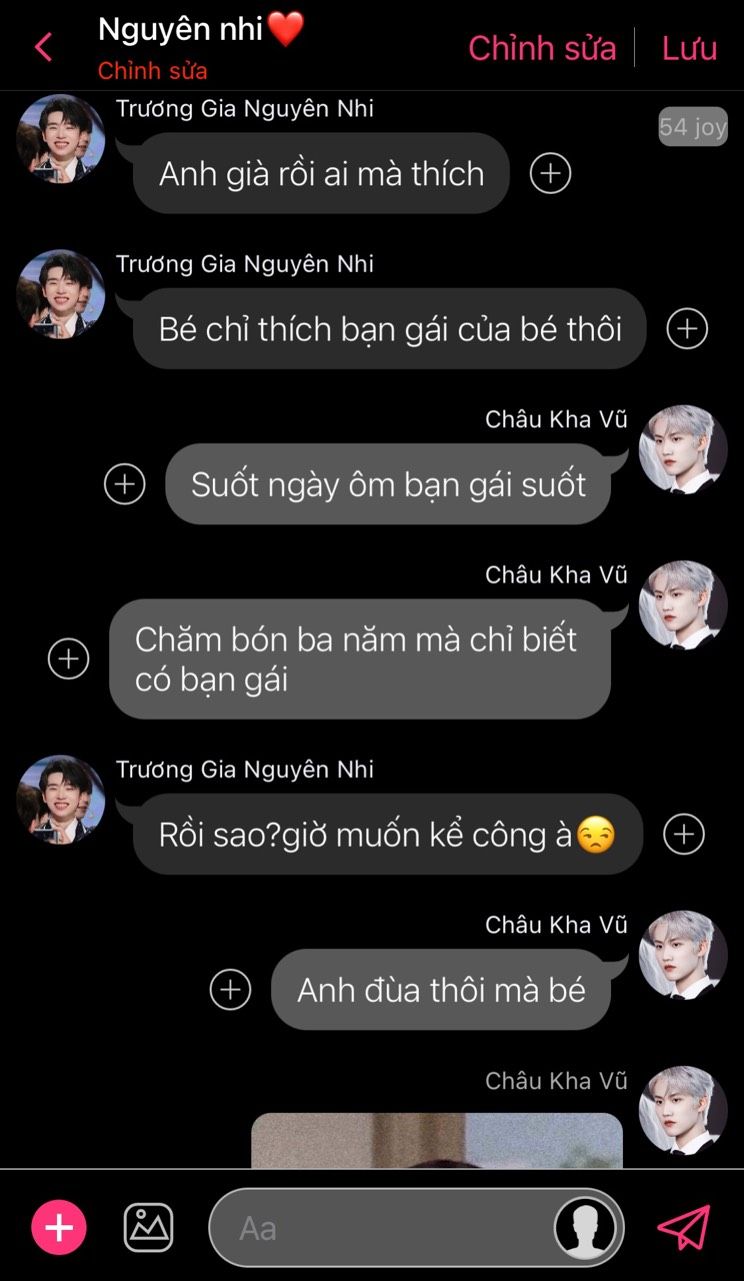Screen dimensions: 744x1281
Task: Tap the sender avatar icon in input field
Action: (x=585, y=1227)
